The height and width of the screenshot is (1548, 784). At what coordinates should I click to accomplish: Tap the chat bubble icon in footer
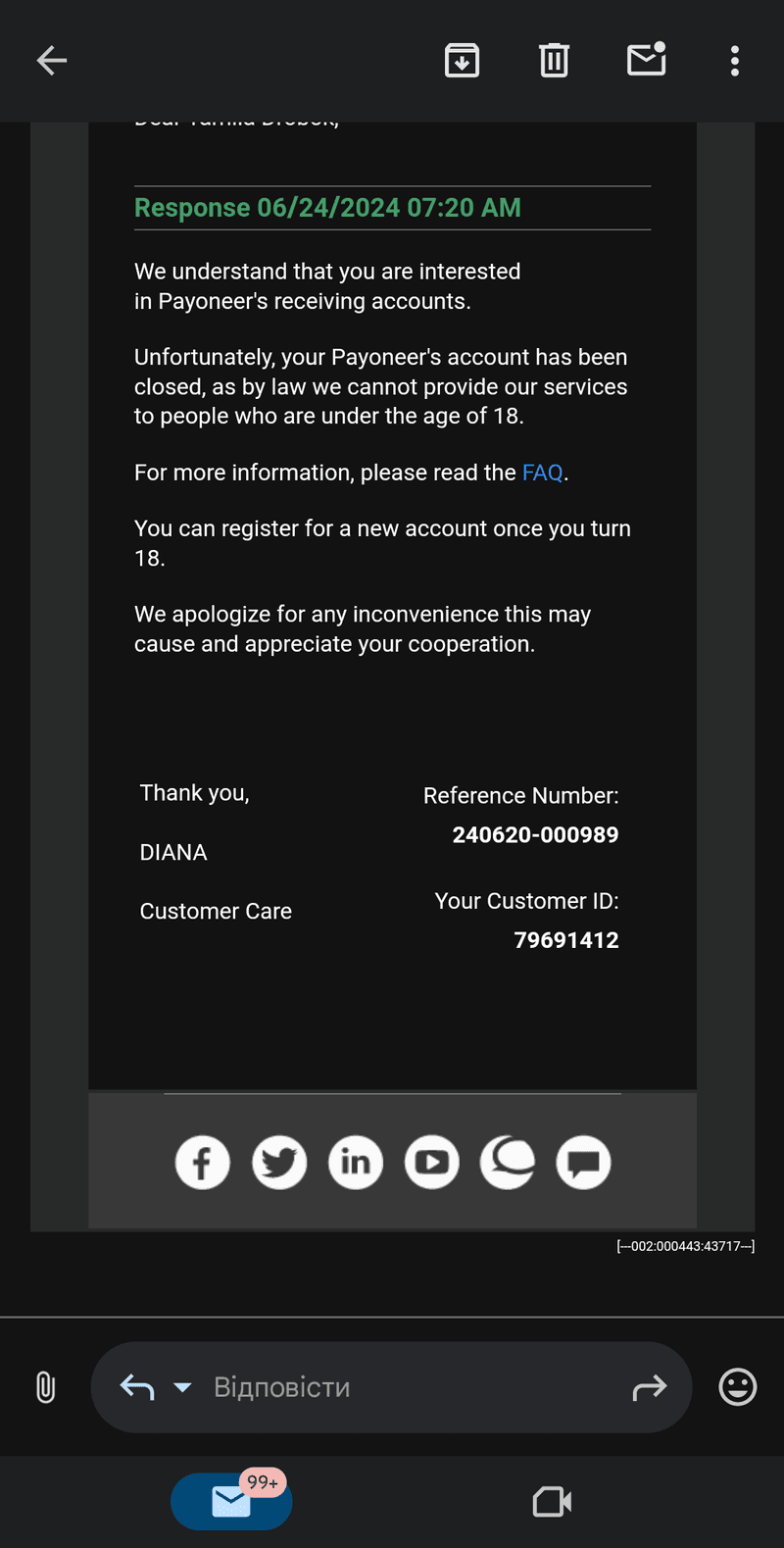click(584, 1163)
